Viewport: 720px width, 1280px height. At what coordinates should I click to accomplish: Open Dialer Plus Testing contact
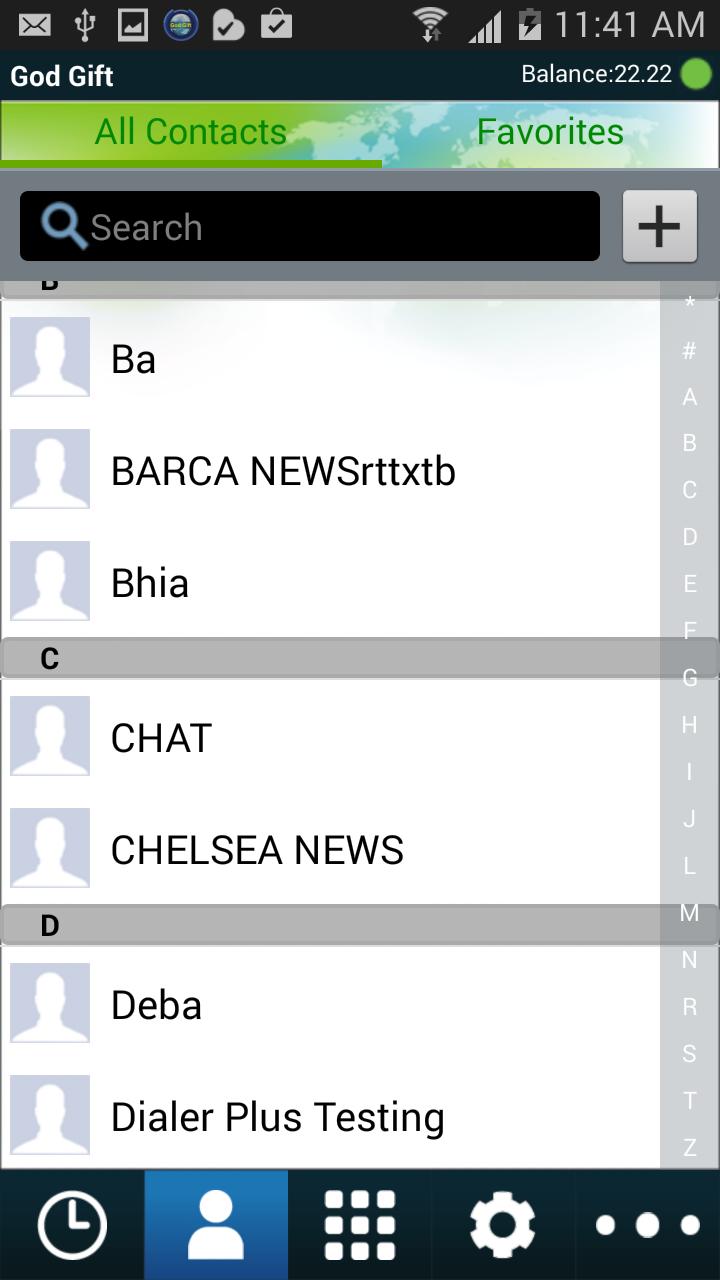330,1117
